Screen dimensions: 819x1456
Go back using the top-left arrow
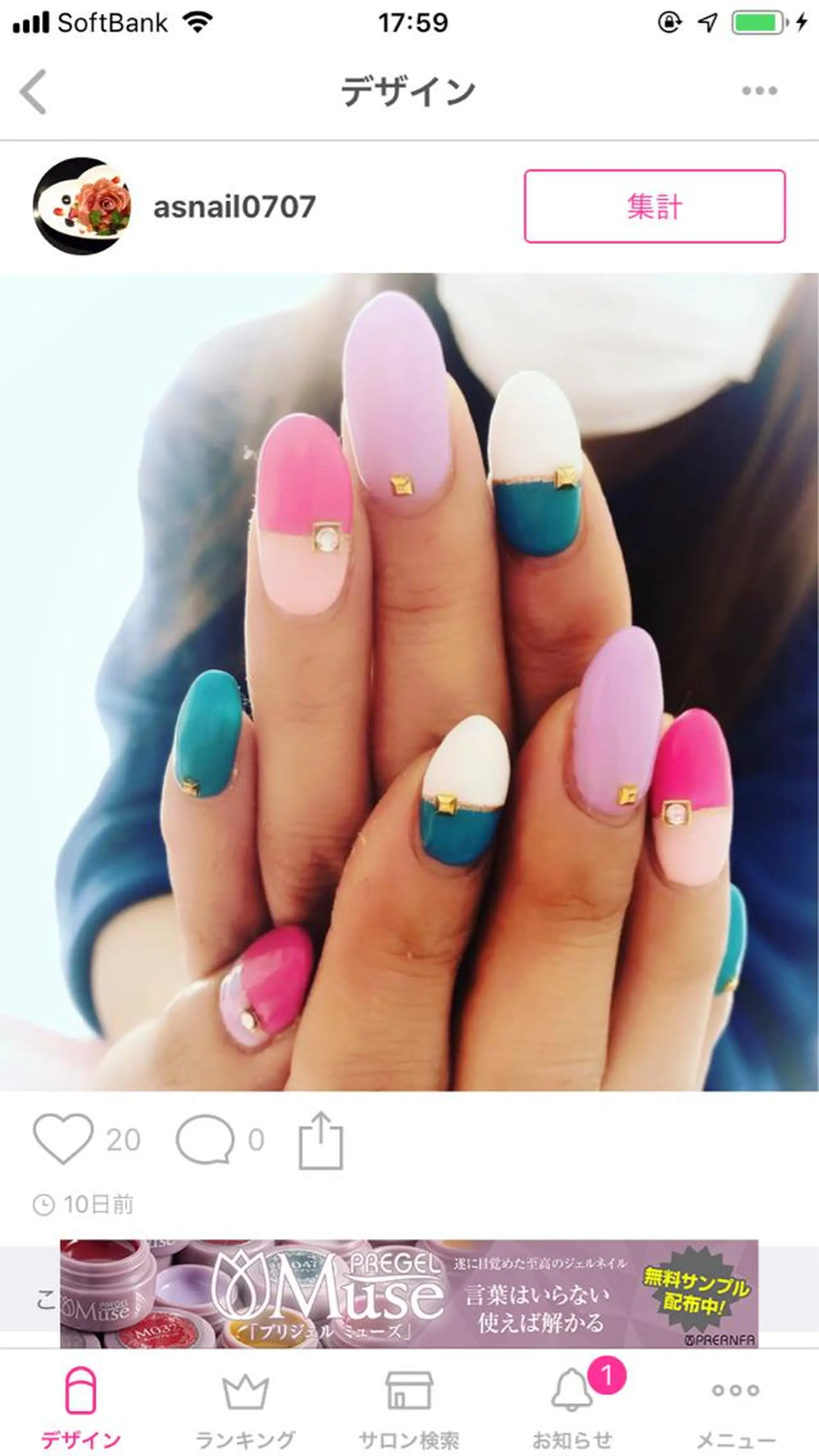[33, 92]
